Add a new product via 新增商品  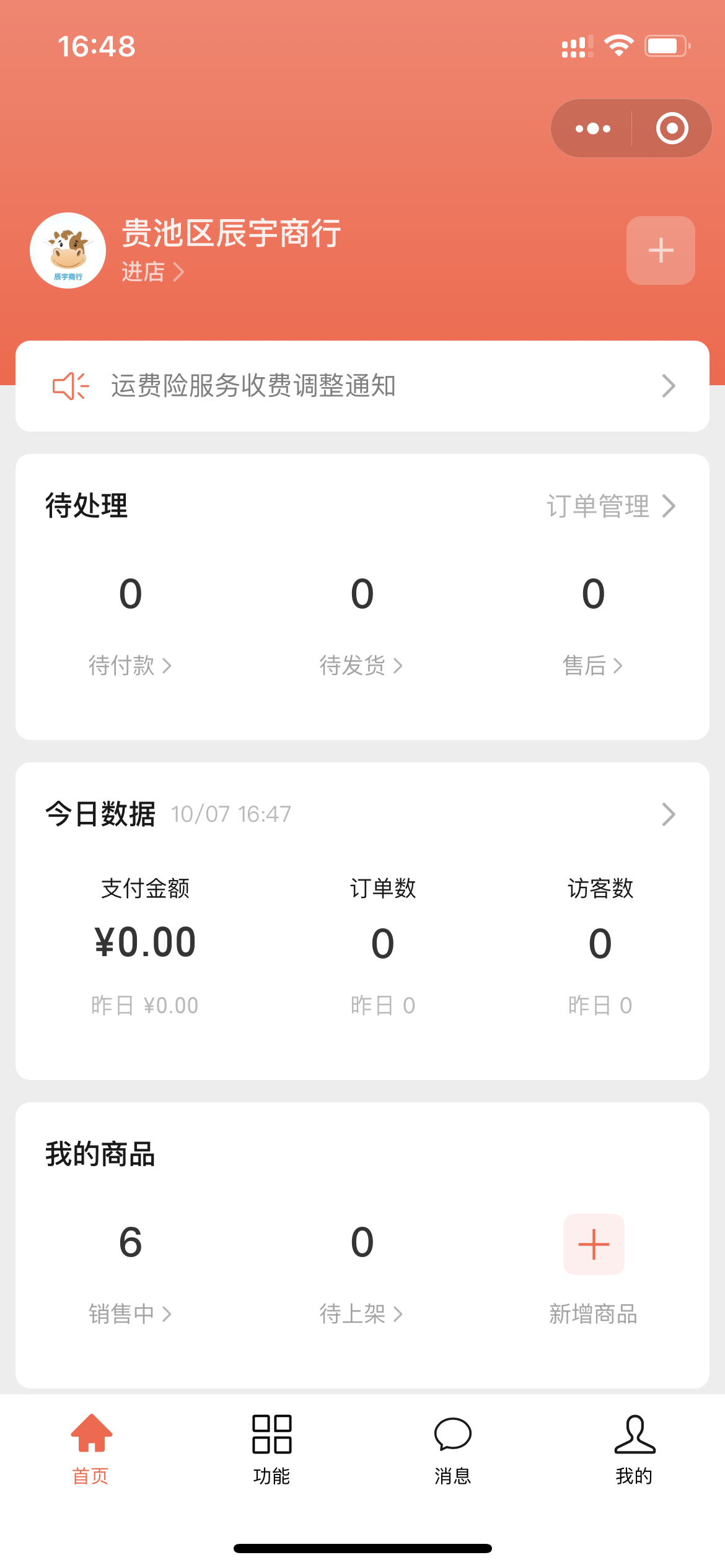(593, 1245)
